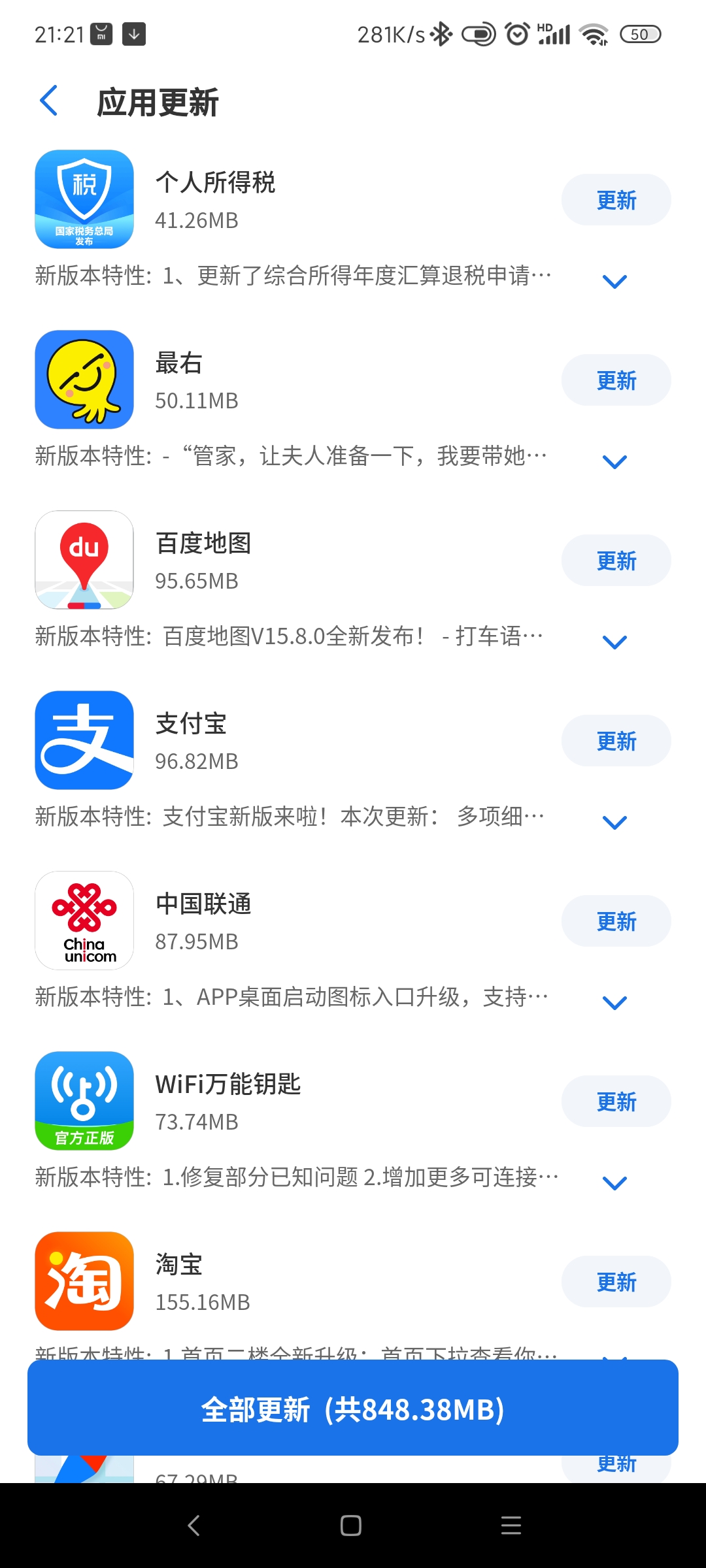Viewport: 706px width, 1568px height.
Task: Open the 淘宝 app icon
Action: click(x=84, y=1281)
